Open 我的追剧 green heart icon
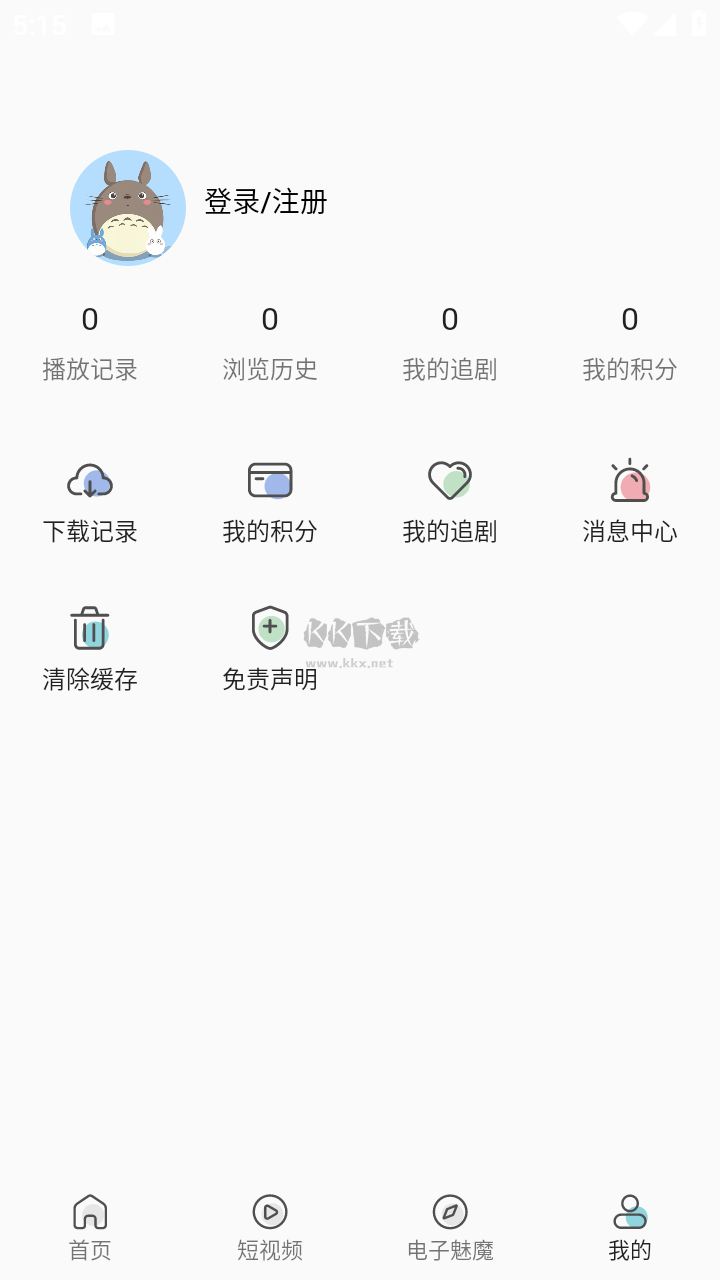Screen dimensions: 720x1280 (449, 481)
